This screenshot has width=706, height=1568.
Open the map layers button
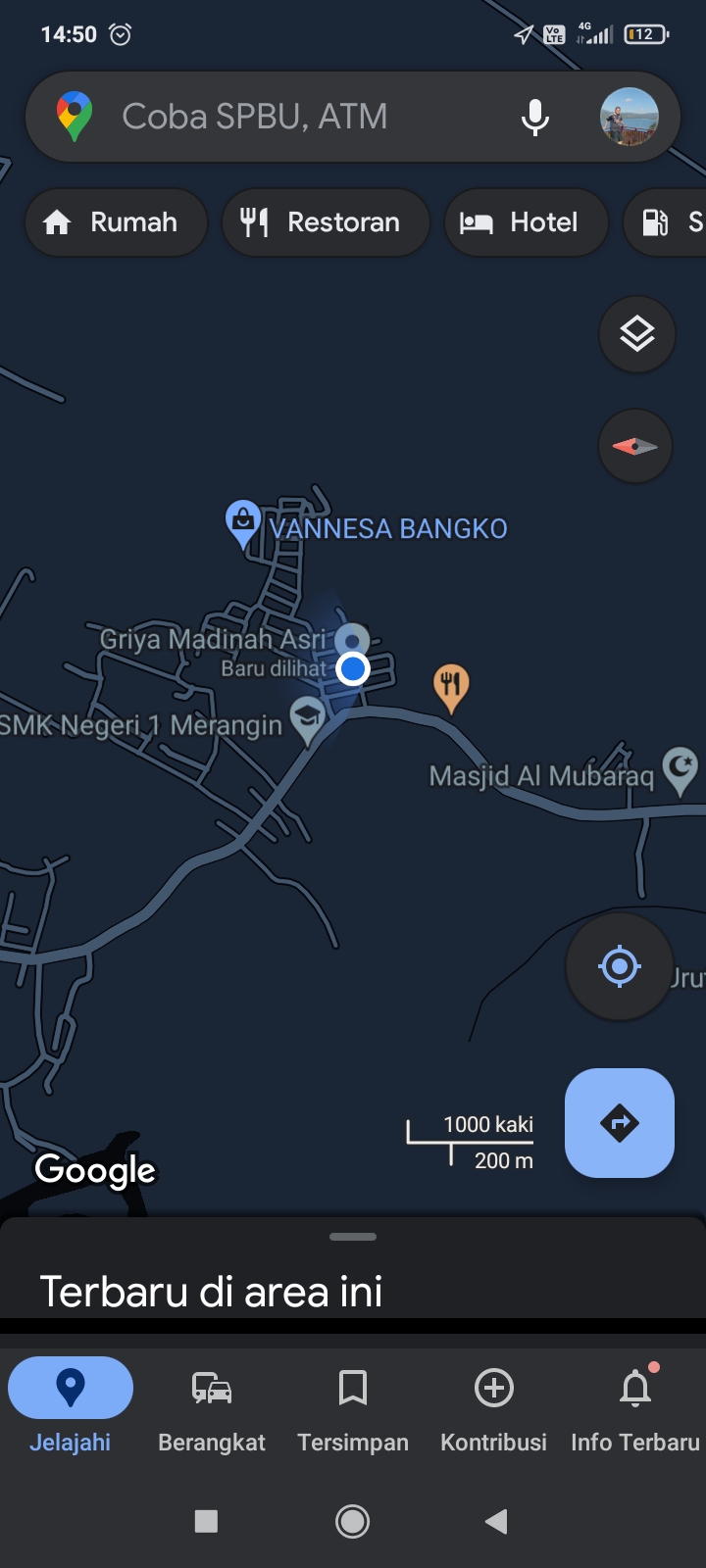[636, 335]
